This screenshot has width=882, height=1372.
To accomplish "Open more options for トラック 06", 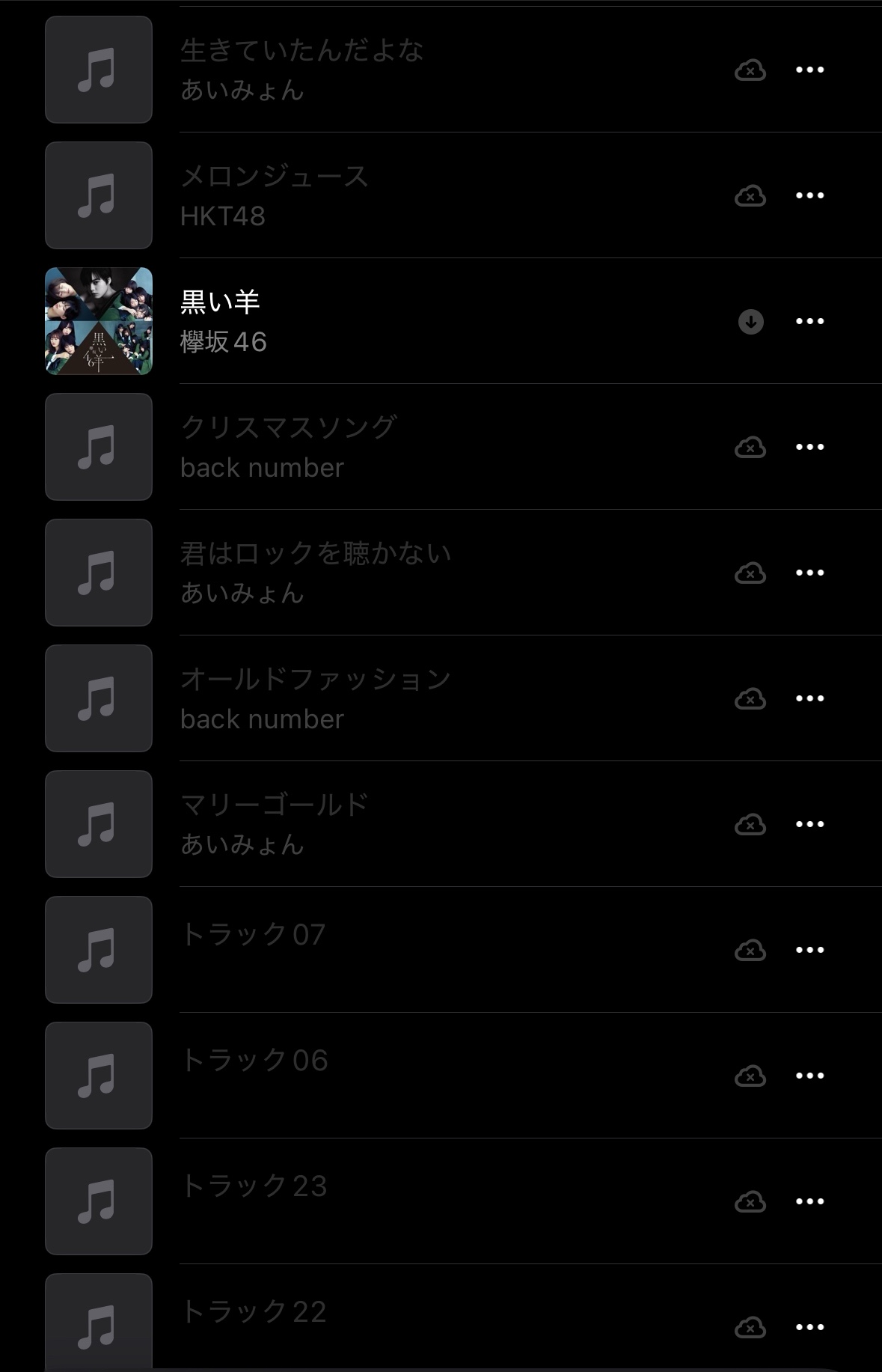I will (x=809, y=1076).
